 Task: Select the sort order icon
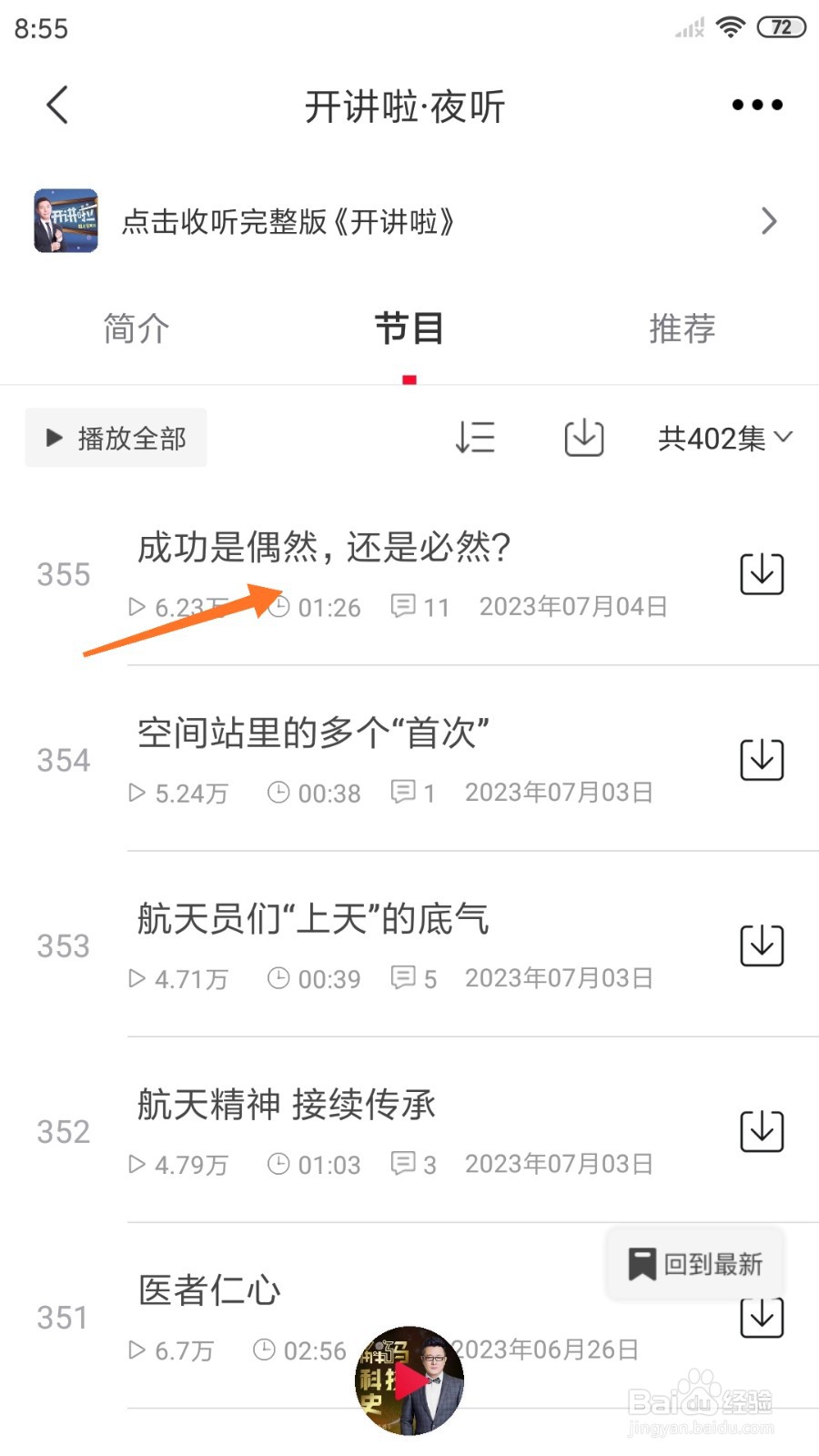[475, 438]
